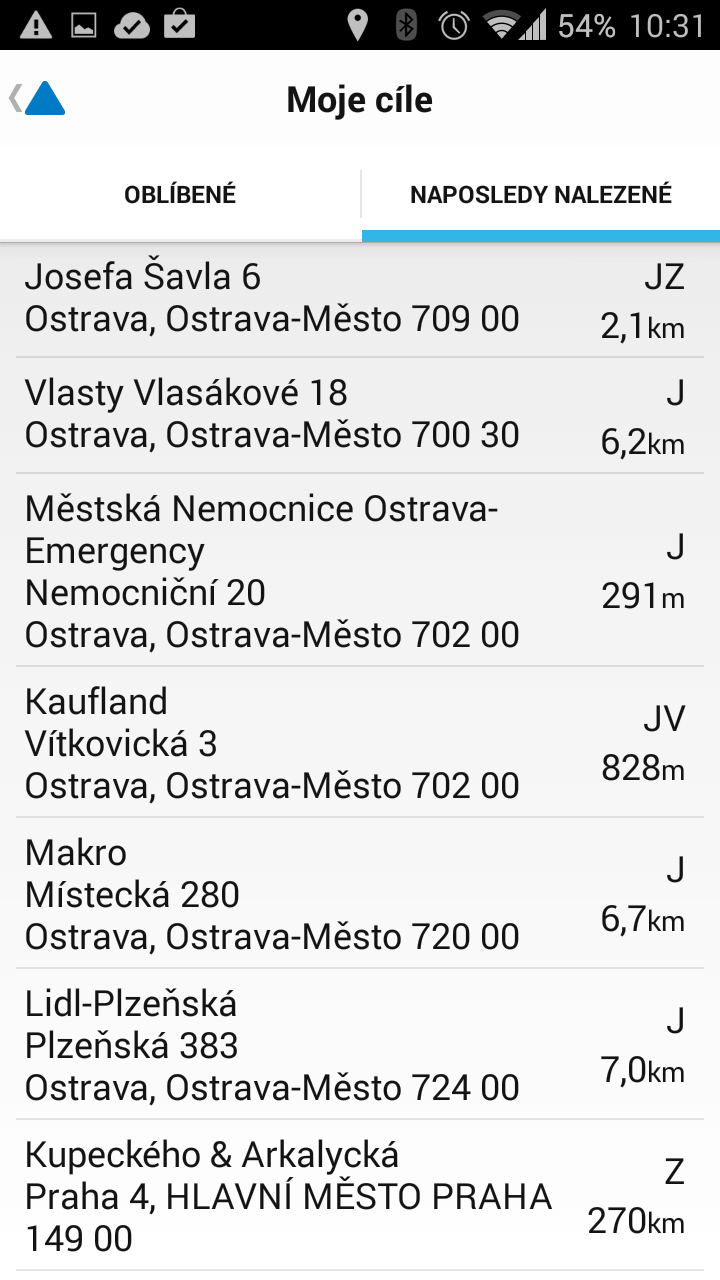Open destination Josefa Šavla 6
720x1280 pixels.
[x=360, y=299]
